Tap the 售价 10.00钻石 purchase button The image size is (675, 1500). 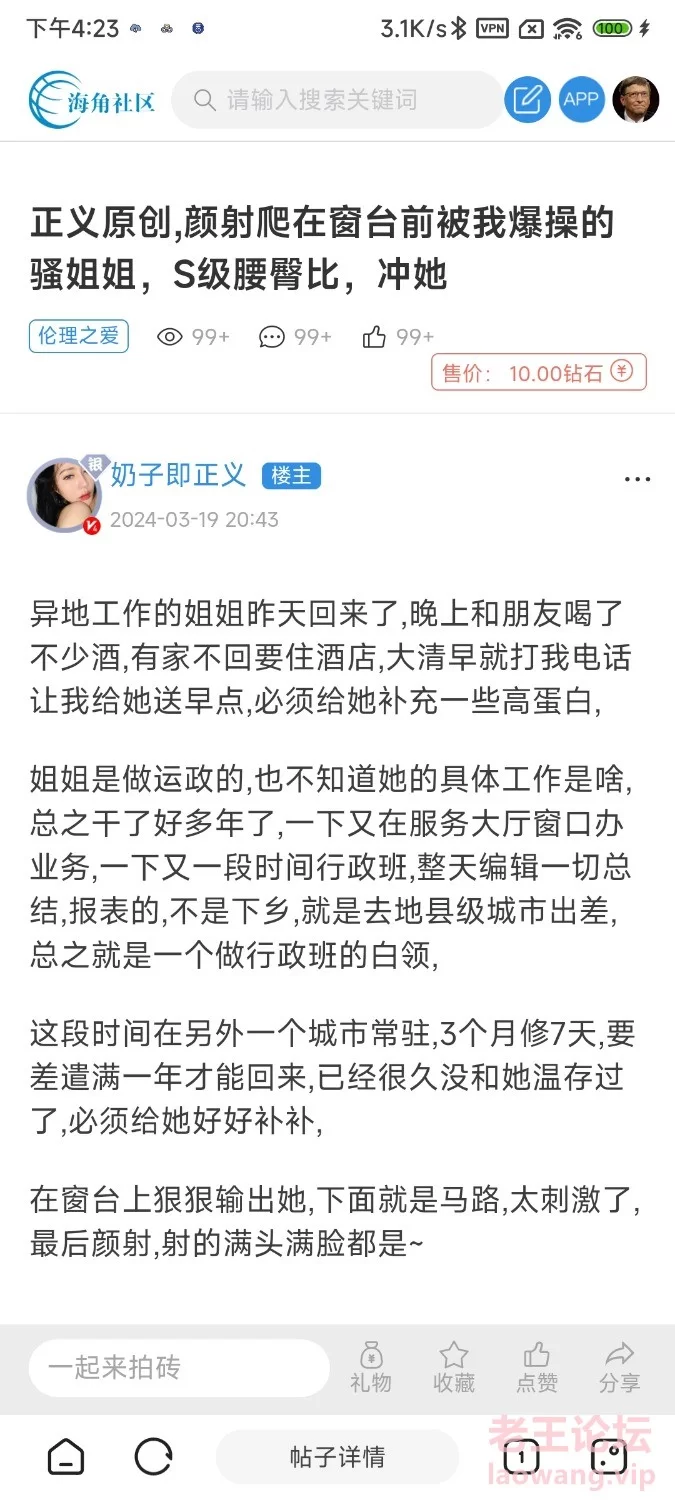pyautogui.click(x=538, y=373)
